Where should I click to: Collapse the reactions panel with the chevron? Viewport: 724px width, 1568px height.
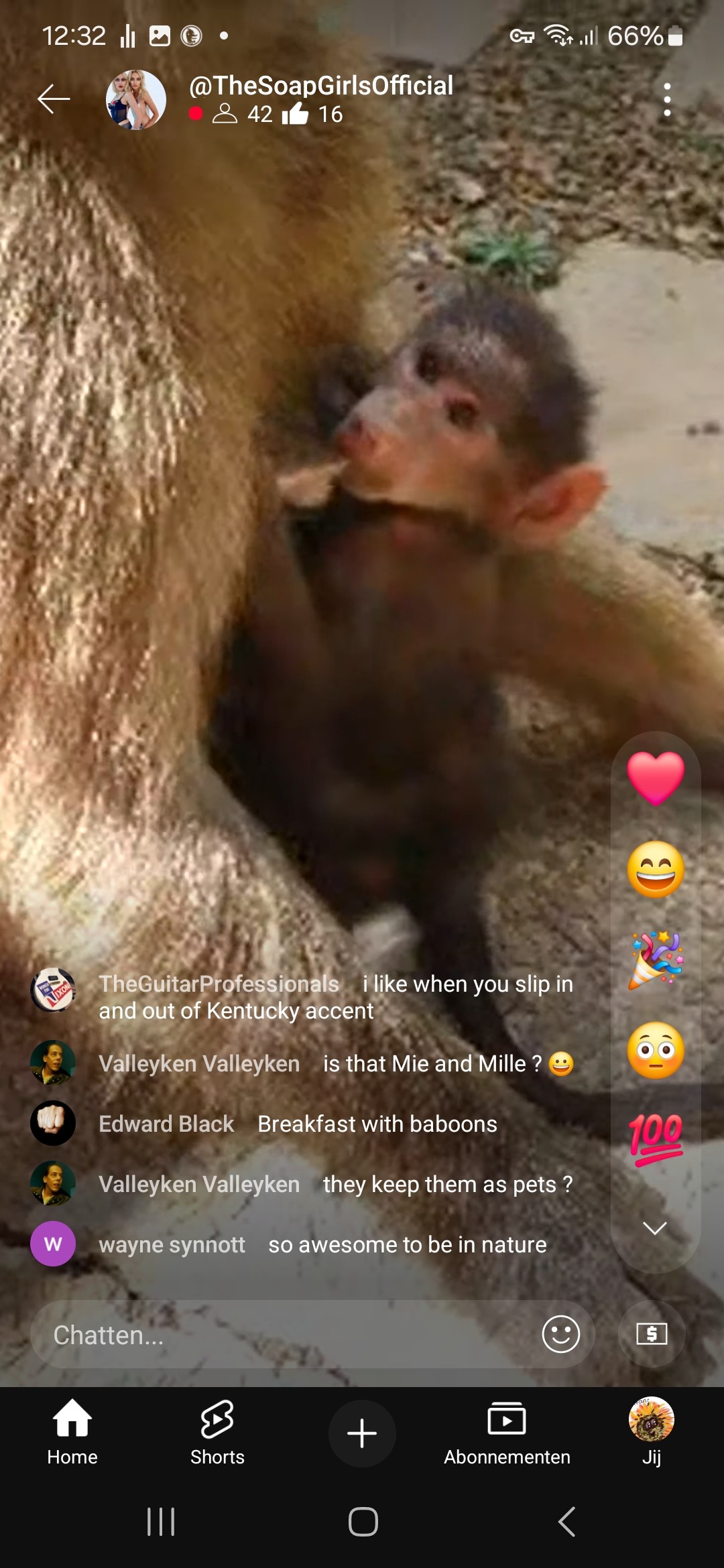click(x=654, y=1228)
